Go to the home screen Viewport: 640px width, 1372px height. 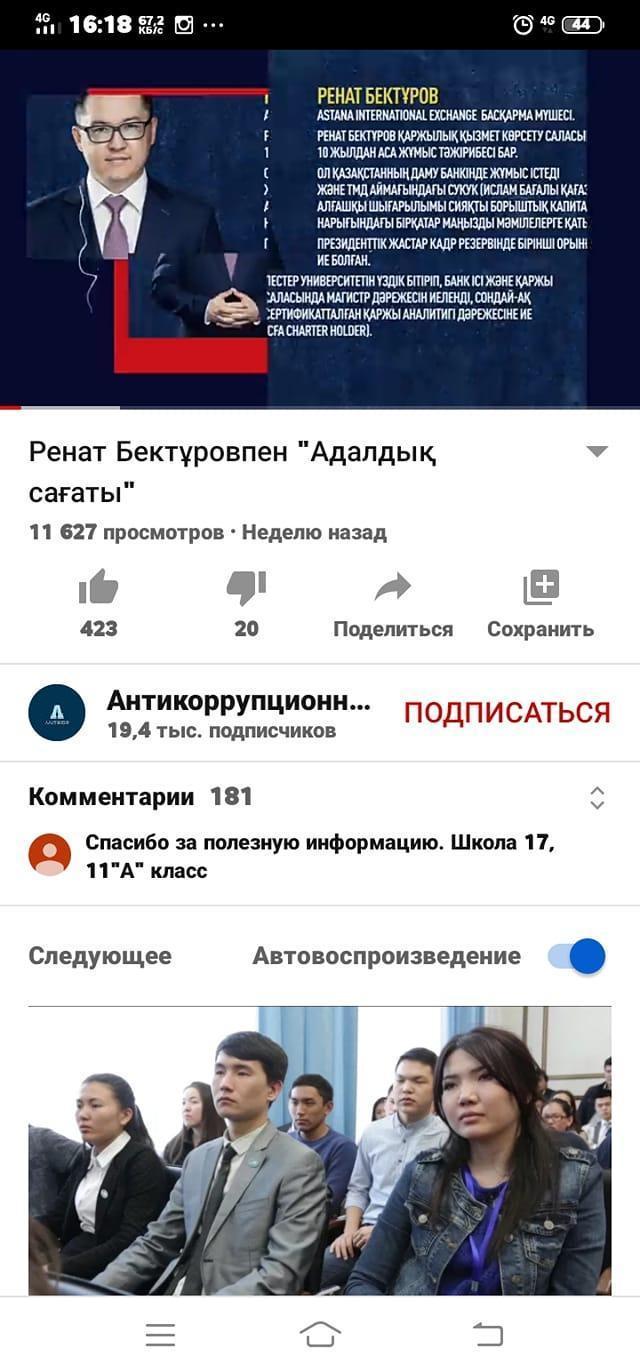[320, 1334]
